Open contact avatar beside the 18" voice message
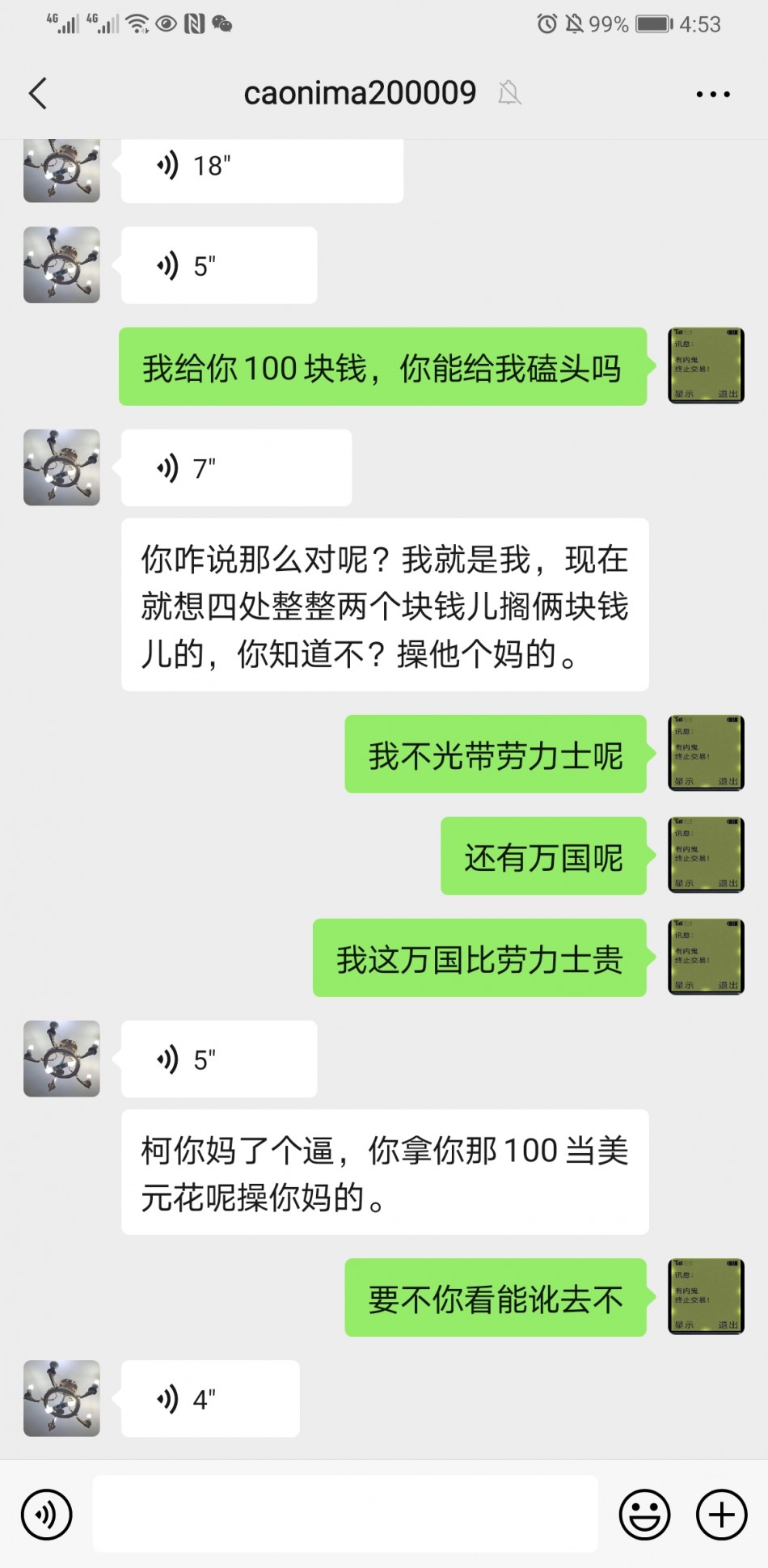The height and width of the screenshot is (1568, 768). pos(61,171)
